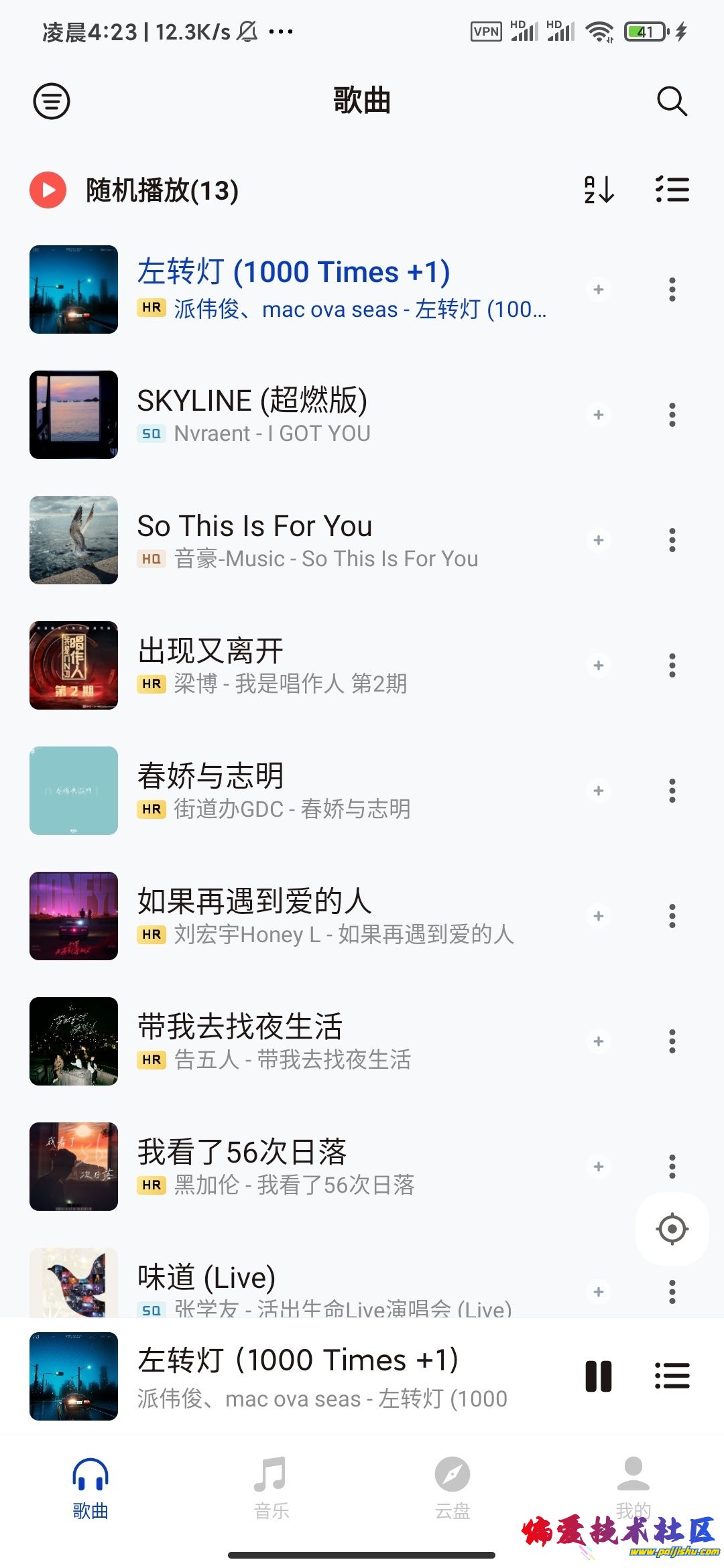Open the drawer menu button
Image resolution: width=724 pixels, height=1568 pixels.
(x=52, y=101)
